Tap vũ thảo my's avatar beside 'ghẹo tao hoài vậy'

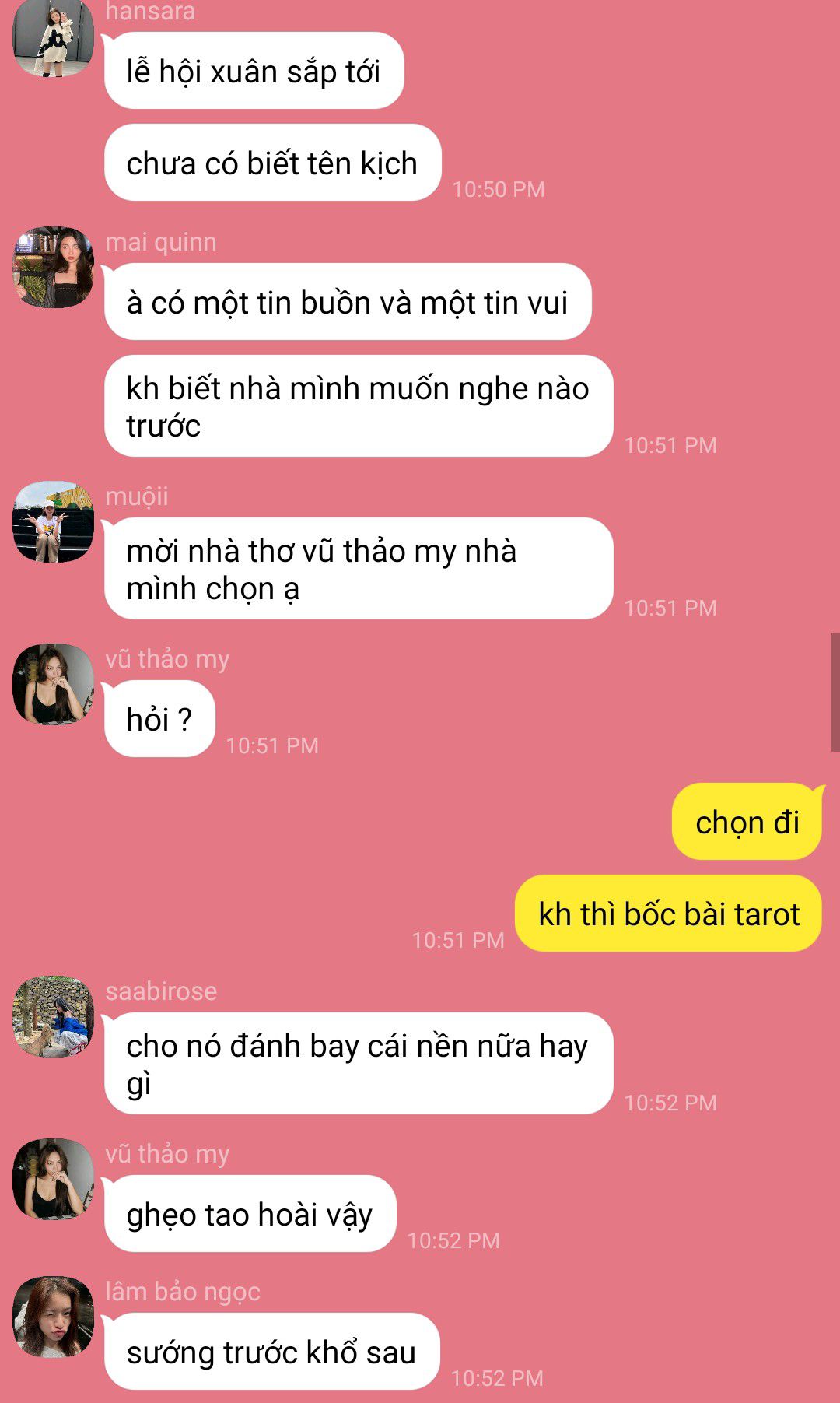click(53, 1179)
